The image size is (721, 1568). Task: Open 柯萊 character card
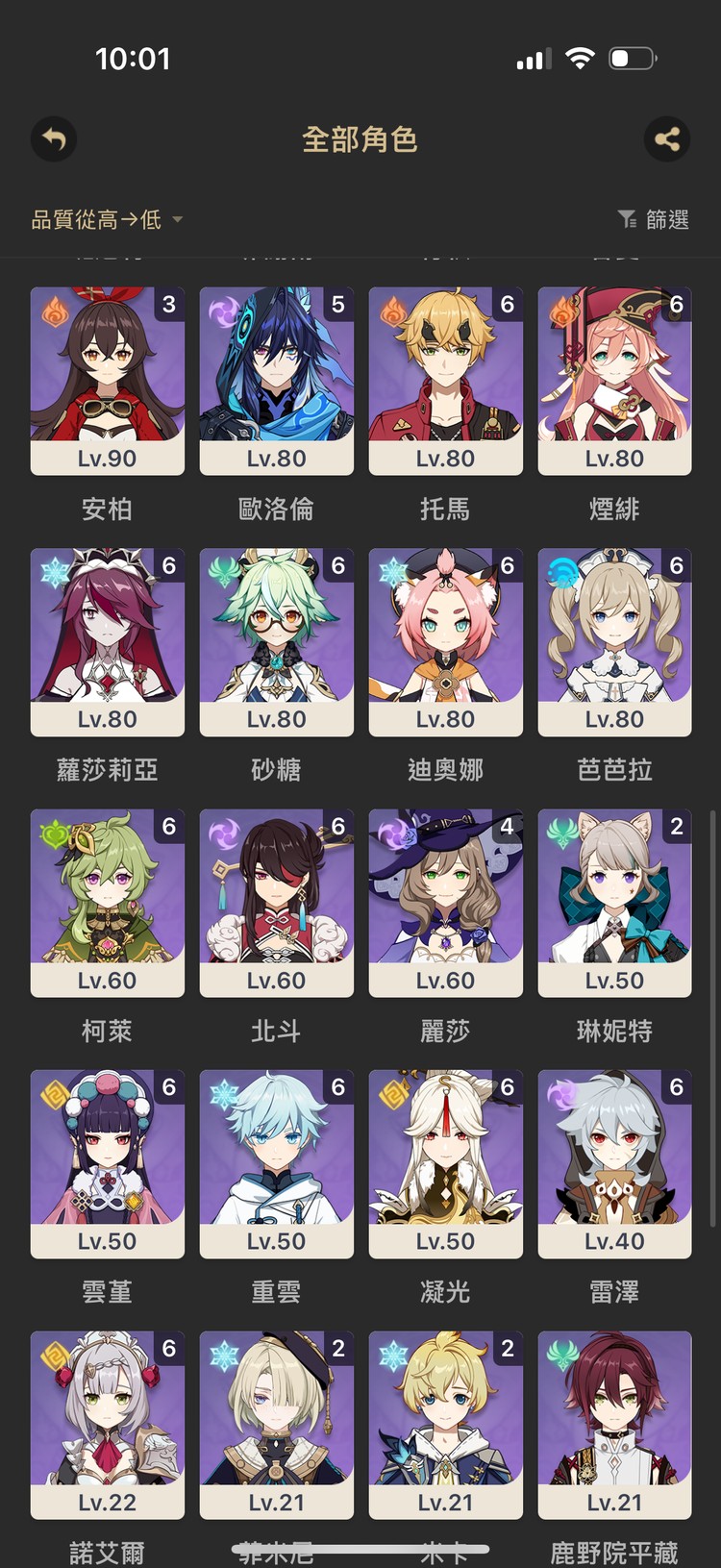[x=107, y=903]
